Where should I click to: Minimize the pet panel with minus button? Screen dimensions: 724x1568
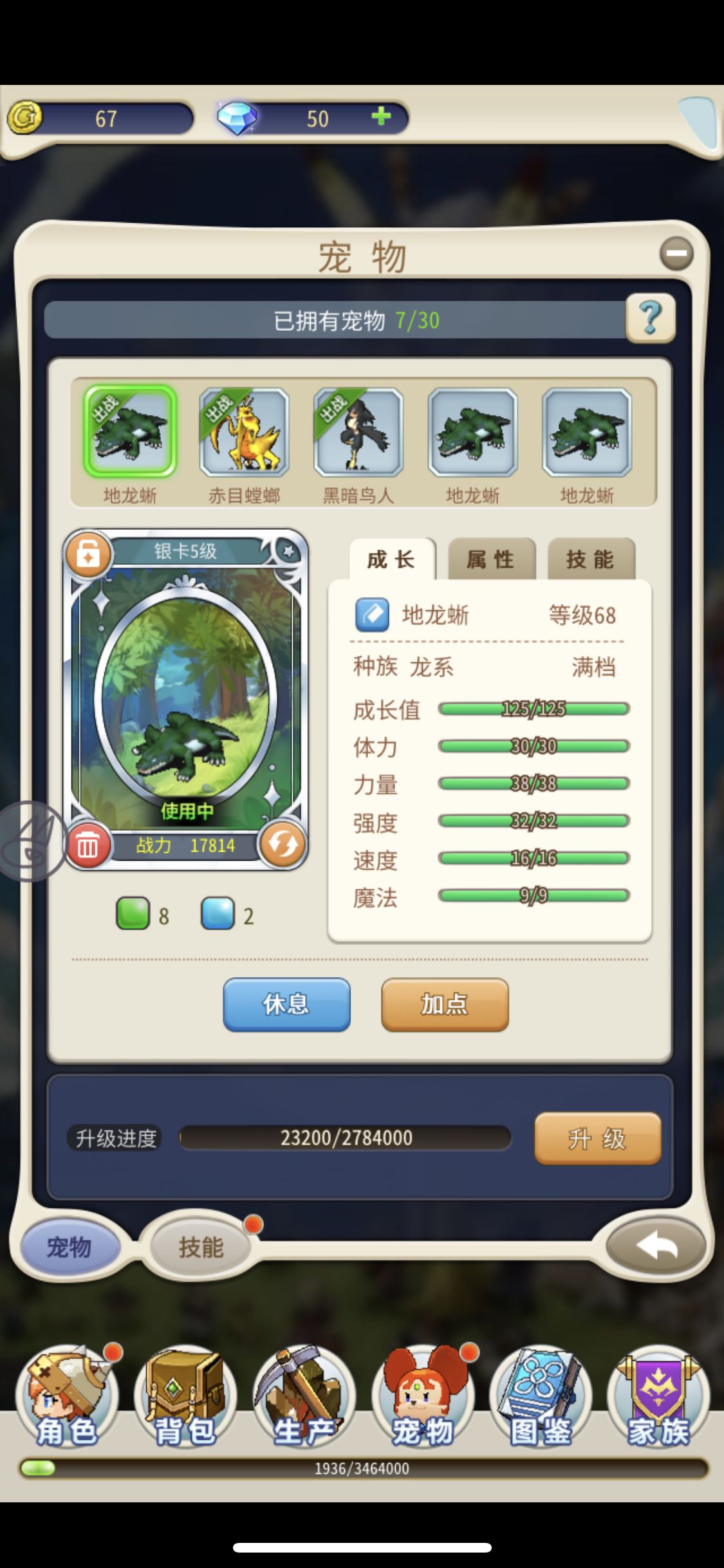click(676, 253)
